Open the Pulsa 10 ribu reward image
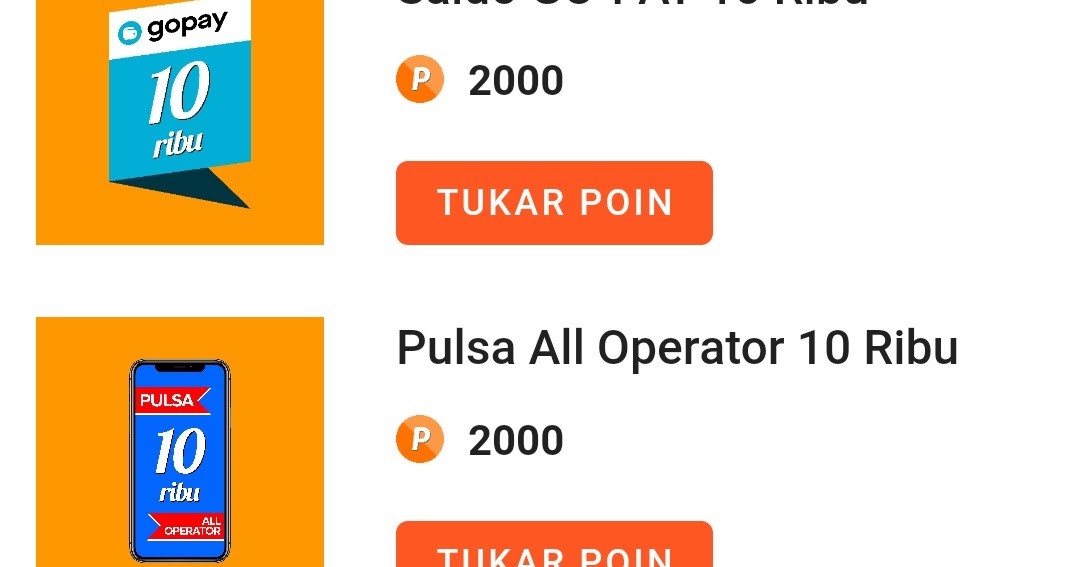Screen dimensions: 1080x567 coord(180,442)
